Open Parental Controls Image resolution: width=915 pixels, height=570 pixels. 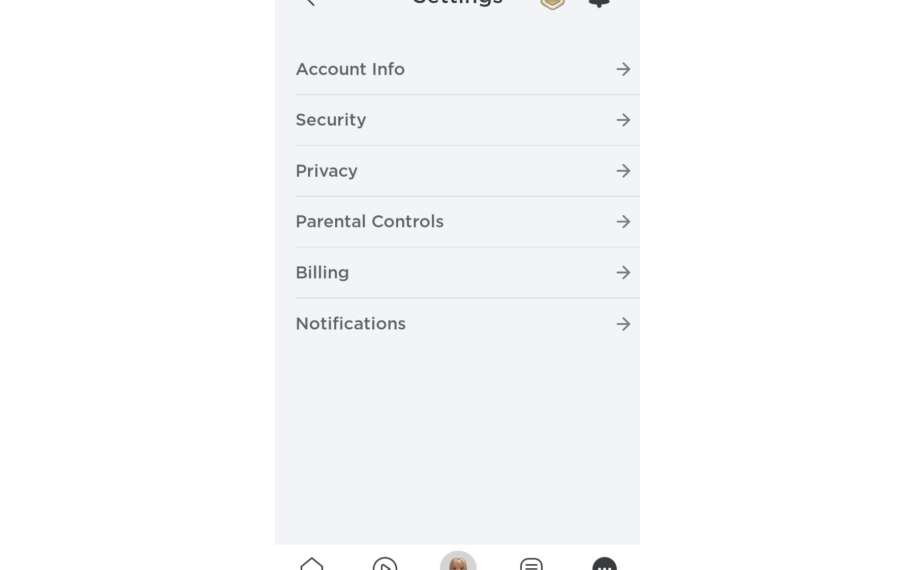pyautogui.click(x=462, y=222)
